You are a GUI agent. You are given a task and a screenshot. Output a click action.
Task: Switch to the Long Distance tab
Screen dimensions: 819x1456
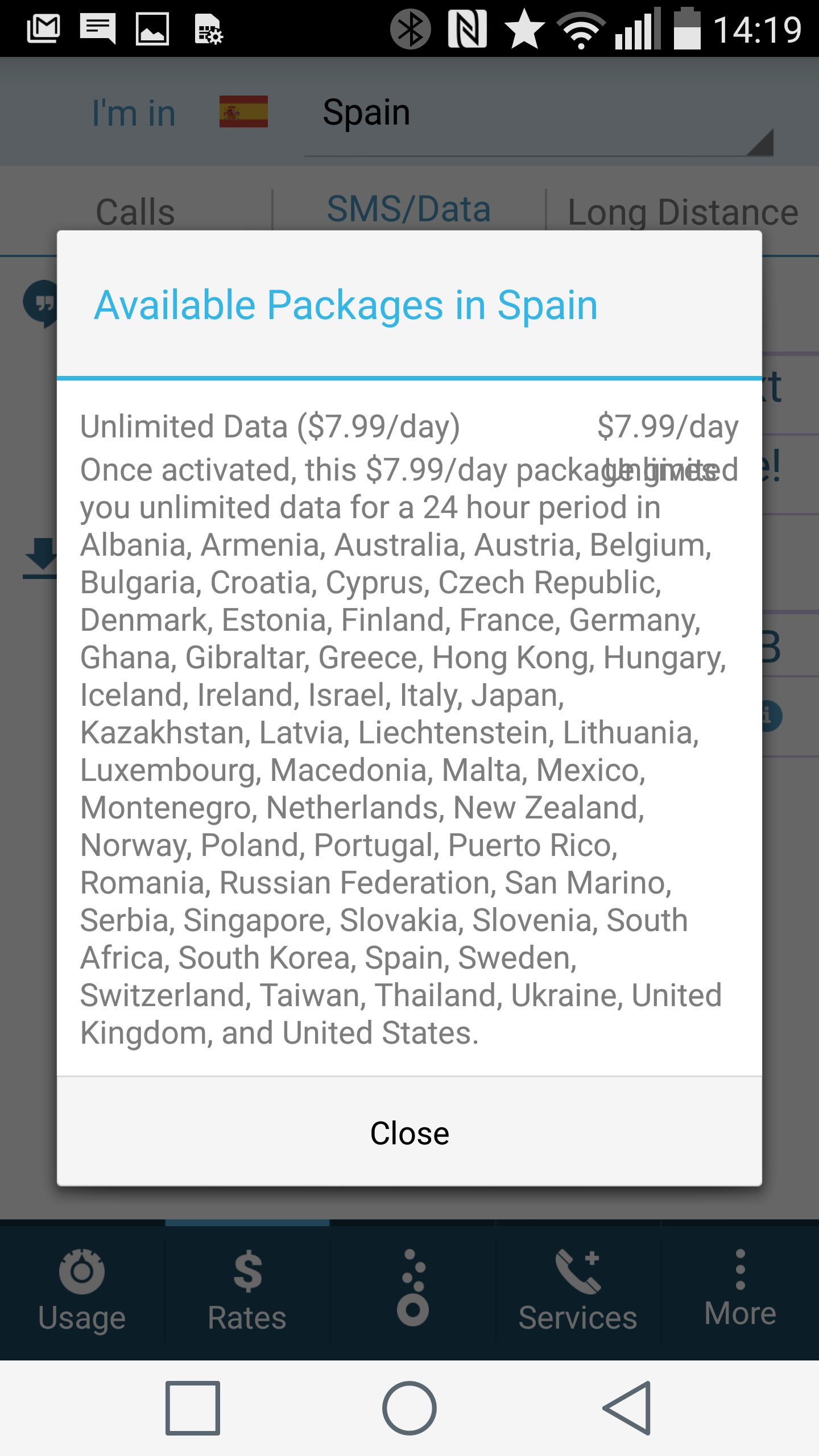coord(682,212)
